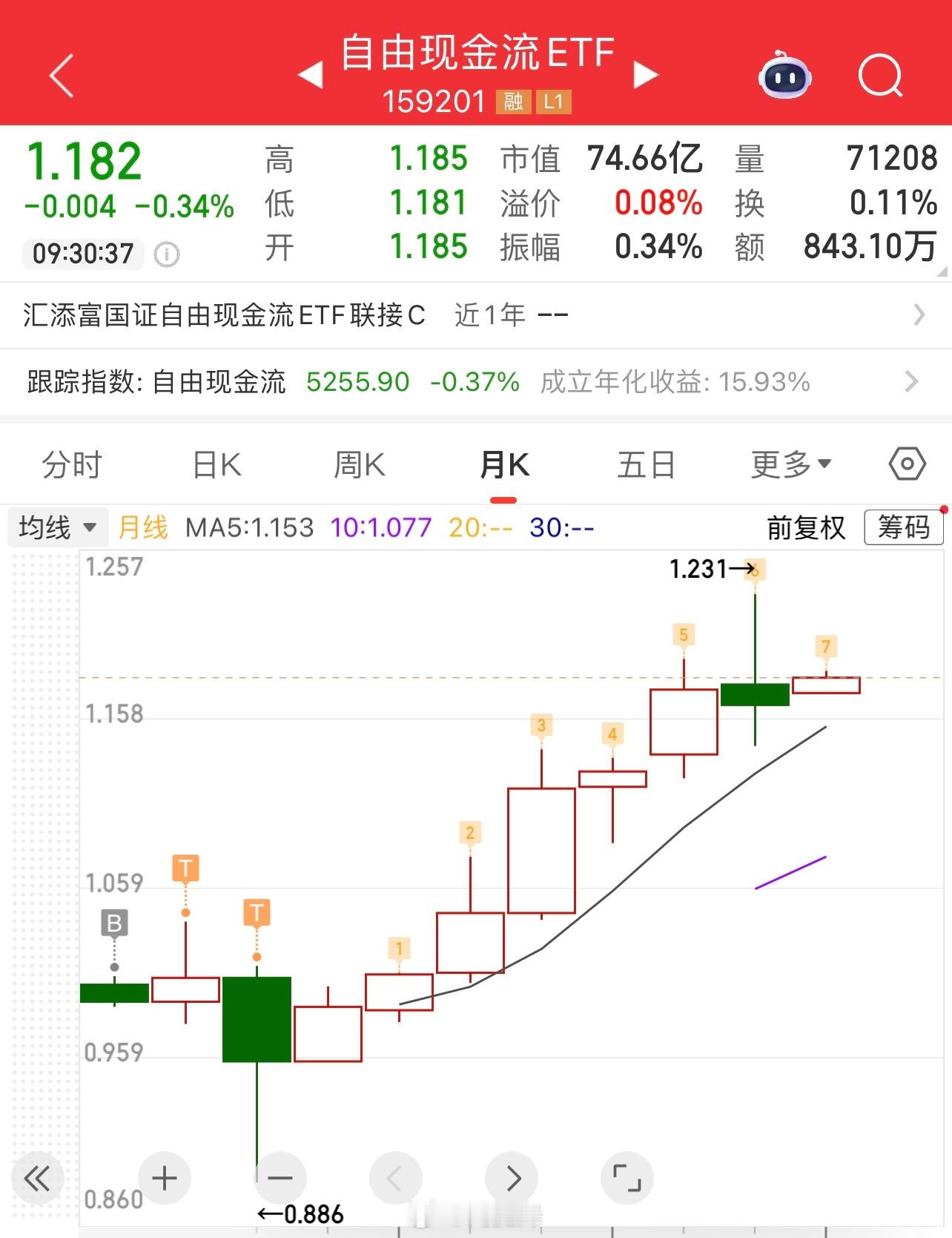Toggle 前复权 price adjustment mode
Image resolution: width=952 pixels, height=1238 pixels.
[804, 529]
